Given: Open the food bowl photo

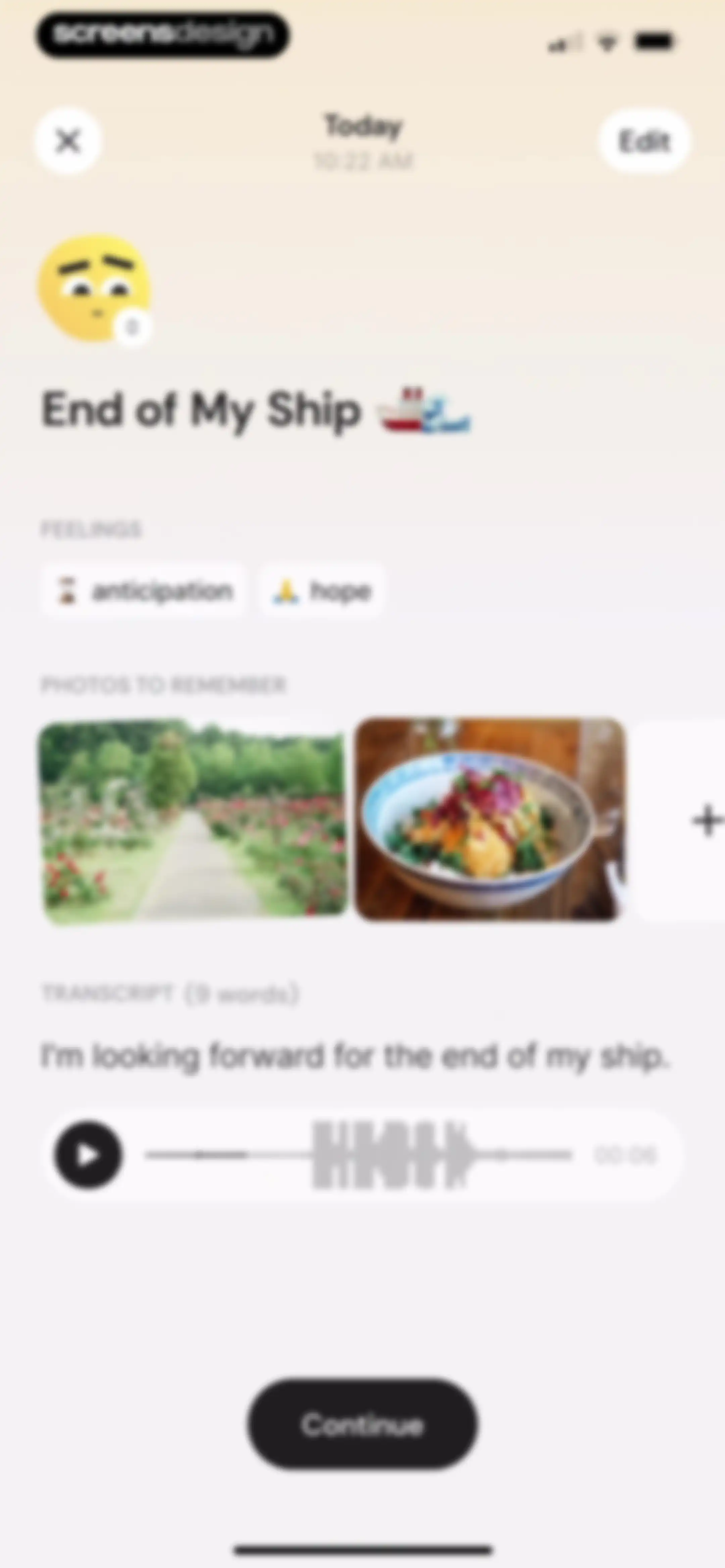Looking at the screenshot, I should [489, 819].
